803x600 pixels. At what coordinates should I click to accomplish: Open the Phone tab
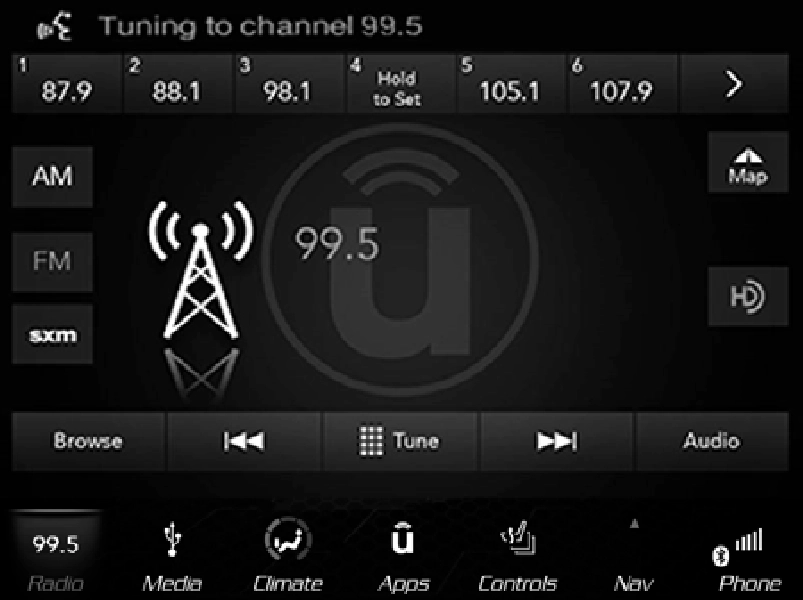[749, 558]
